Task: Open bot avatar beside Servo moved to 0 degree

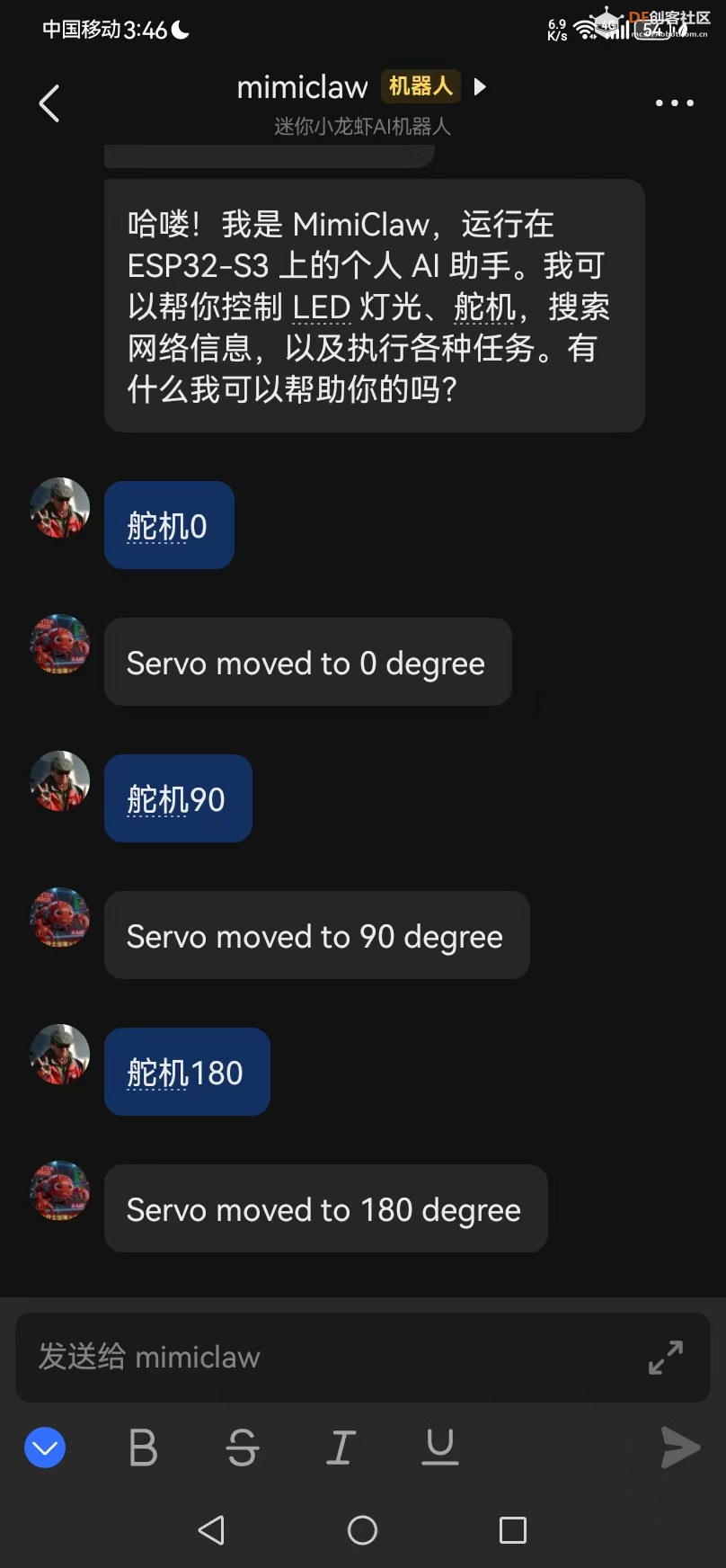Action: coord(60,645)
